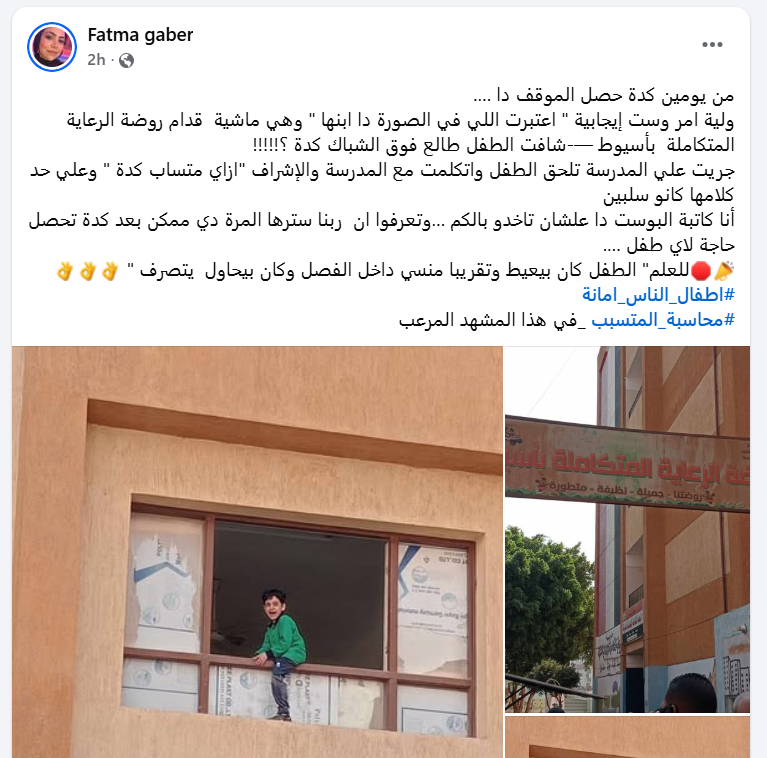Screen dimensions: 767x758
Task: Open the hashtag #اطفال_الناس_امانة
Action: tap(658, 297)
